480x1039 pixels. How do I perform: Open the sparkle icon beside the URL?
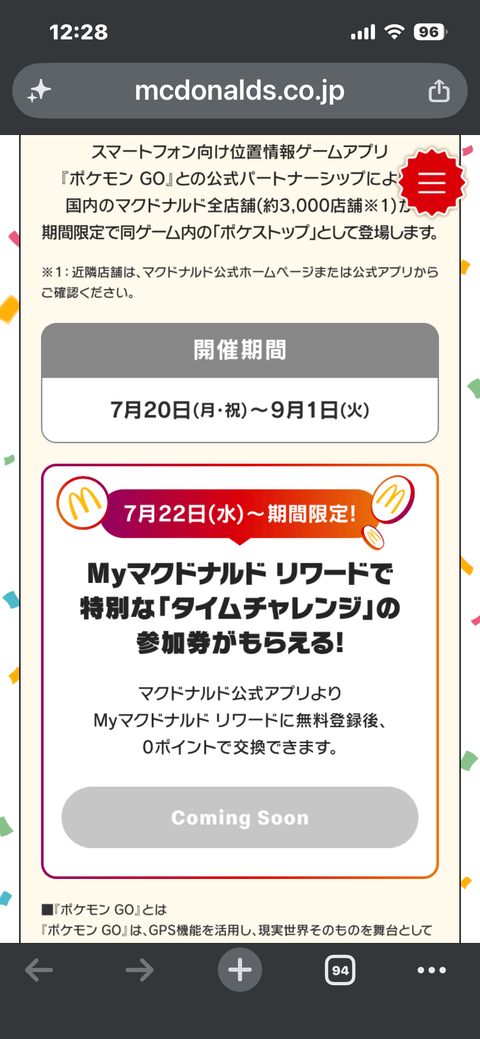click(x=39, y=91)
